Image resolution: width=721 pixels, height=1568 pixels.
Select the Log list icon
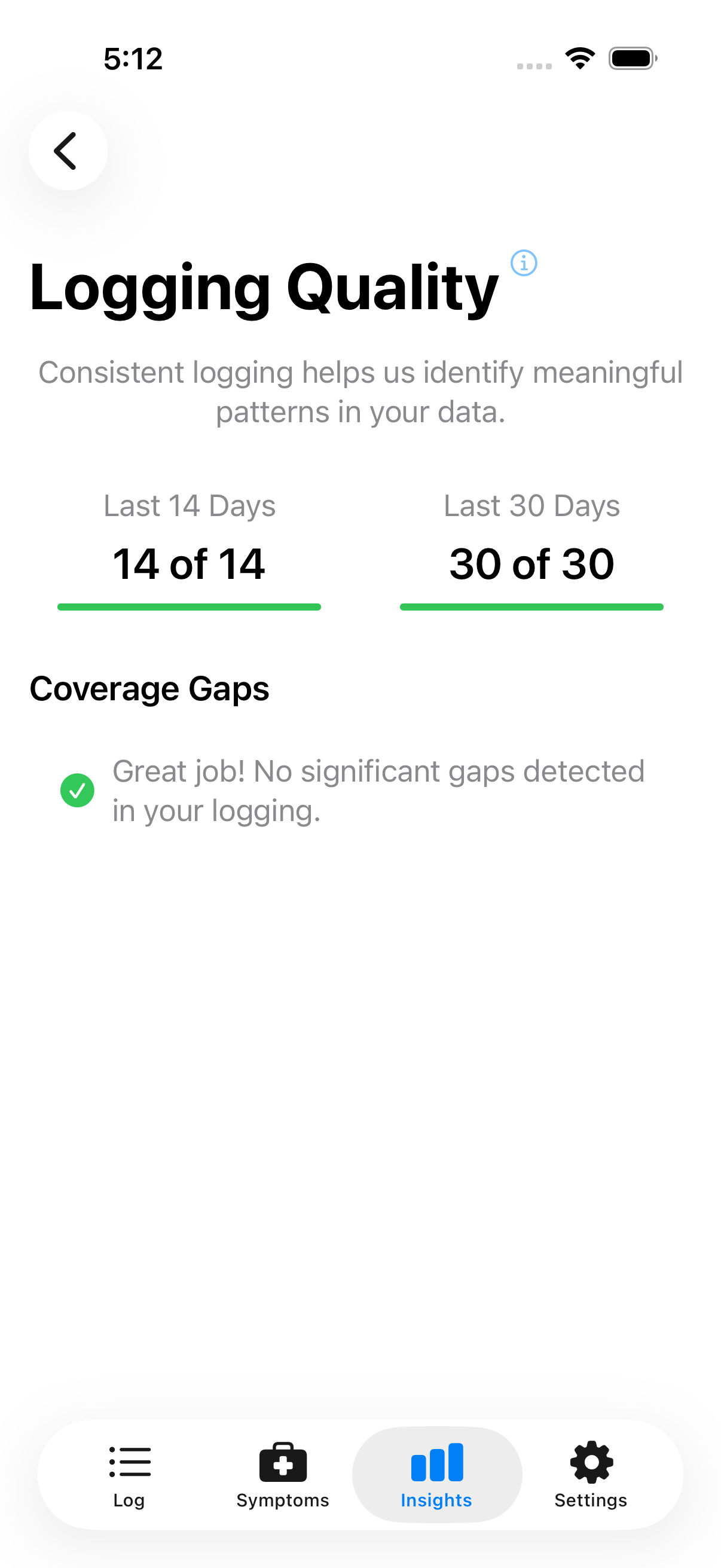(130, 1461)
